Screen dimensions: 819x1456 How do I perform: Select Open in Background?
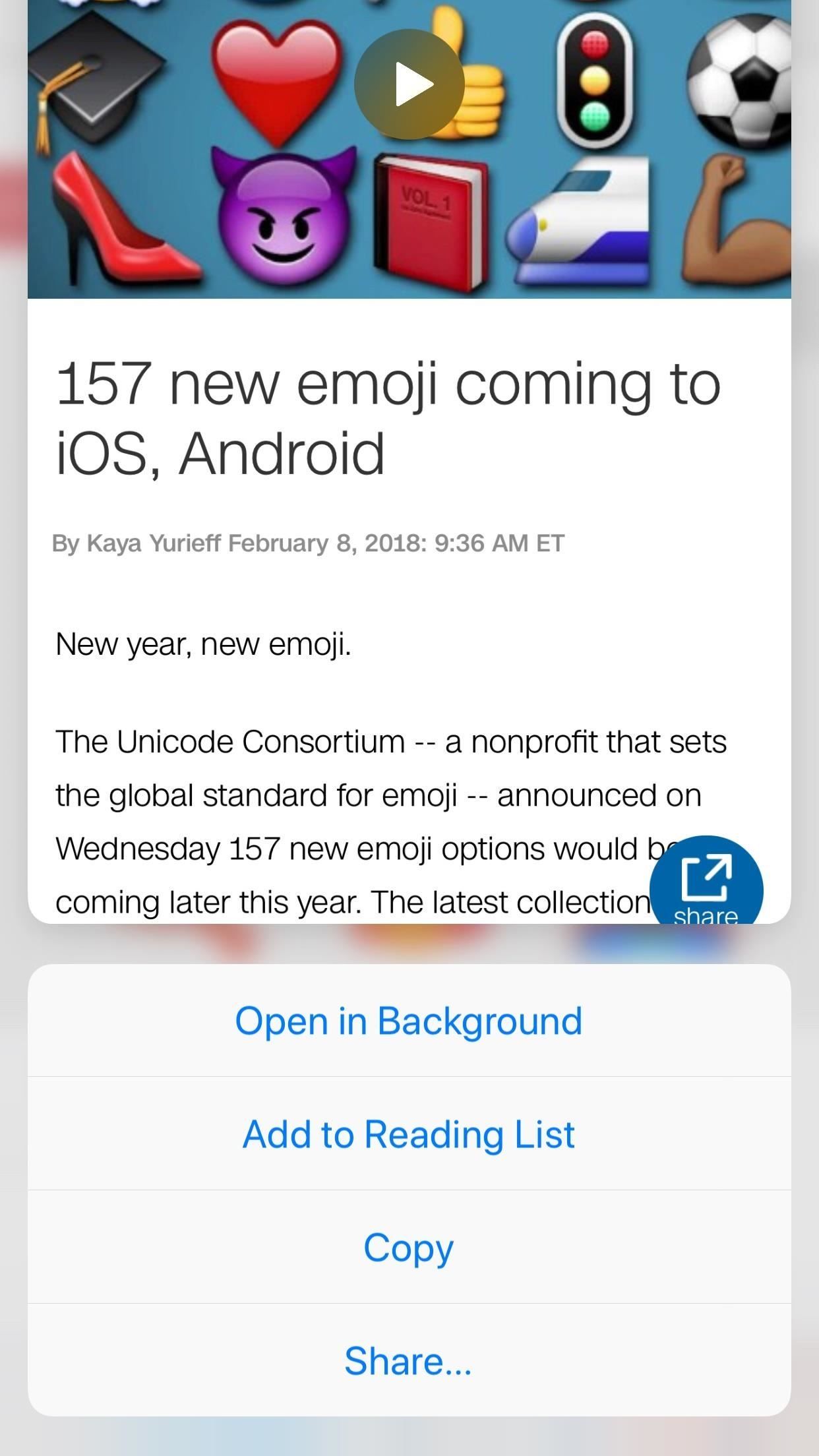tap(409, 1021)
